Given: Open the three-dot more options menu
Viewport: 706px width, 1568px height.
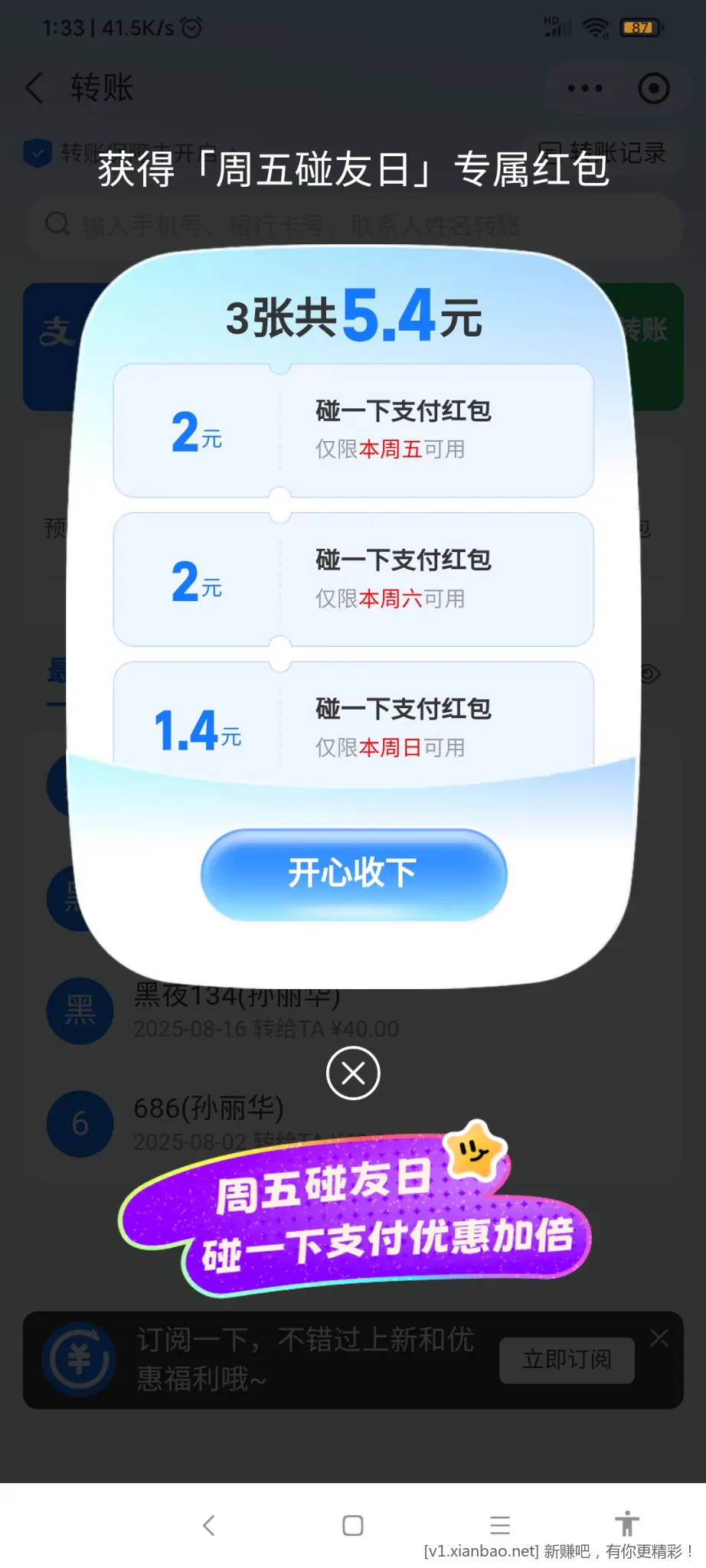Looking at the screenshot, I should click(x=583, y=88).
